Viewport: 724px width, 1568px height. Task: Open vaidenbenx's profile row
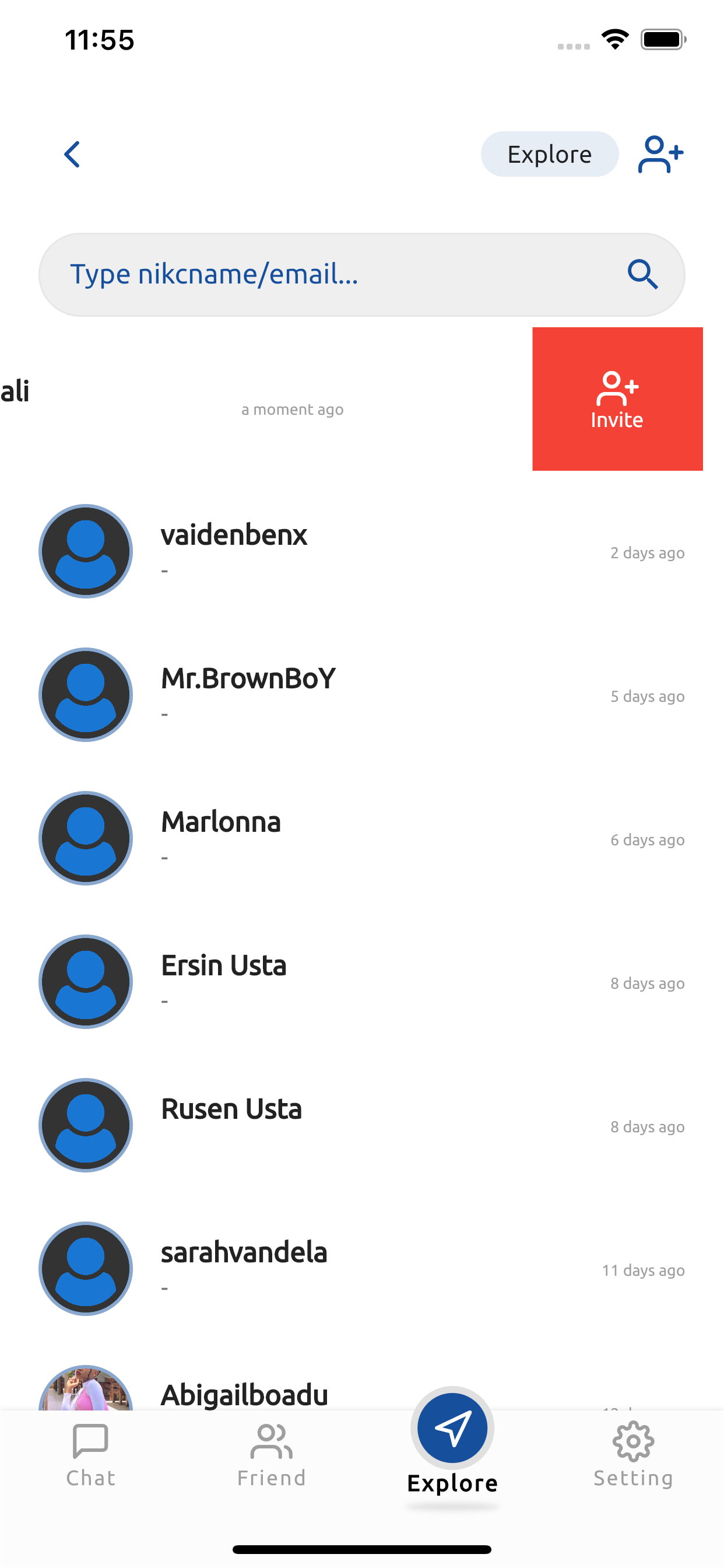tap(361, 551)
